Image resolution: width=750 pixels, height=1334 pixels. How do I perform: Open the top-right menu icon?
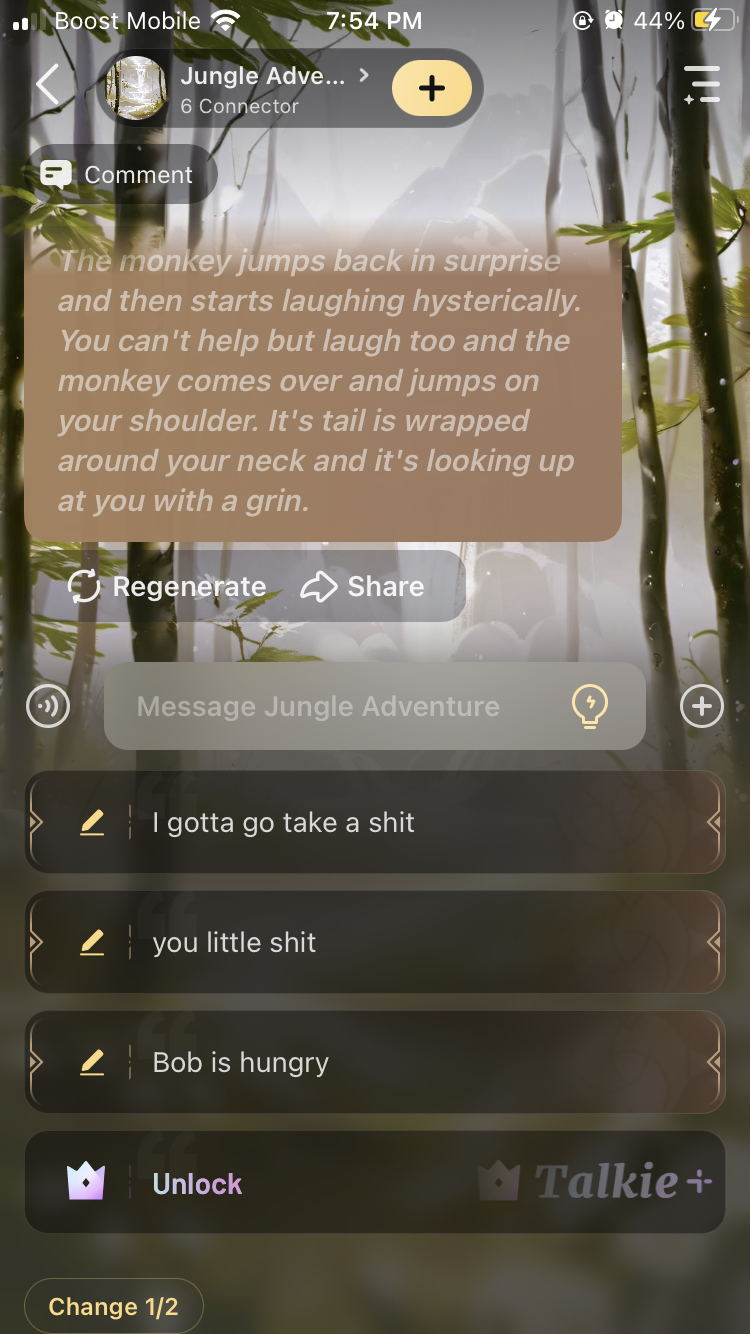pyautogui.click(x=702, y=85)
